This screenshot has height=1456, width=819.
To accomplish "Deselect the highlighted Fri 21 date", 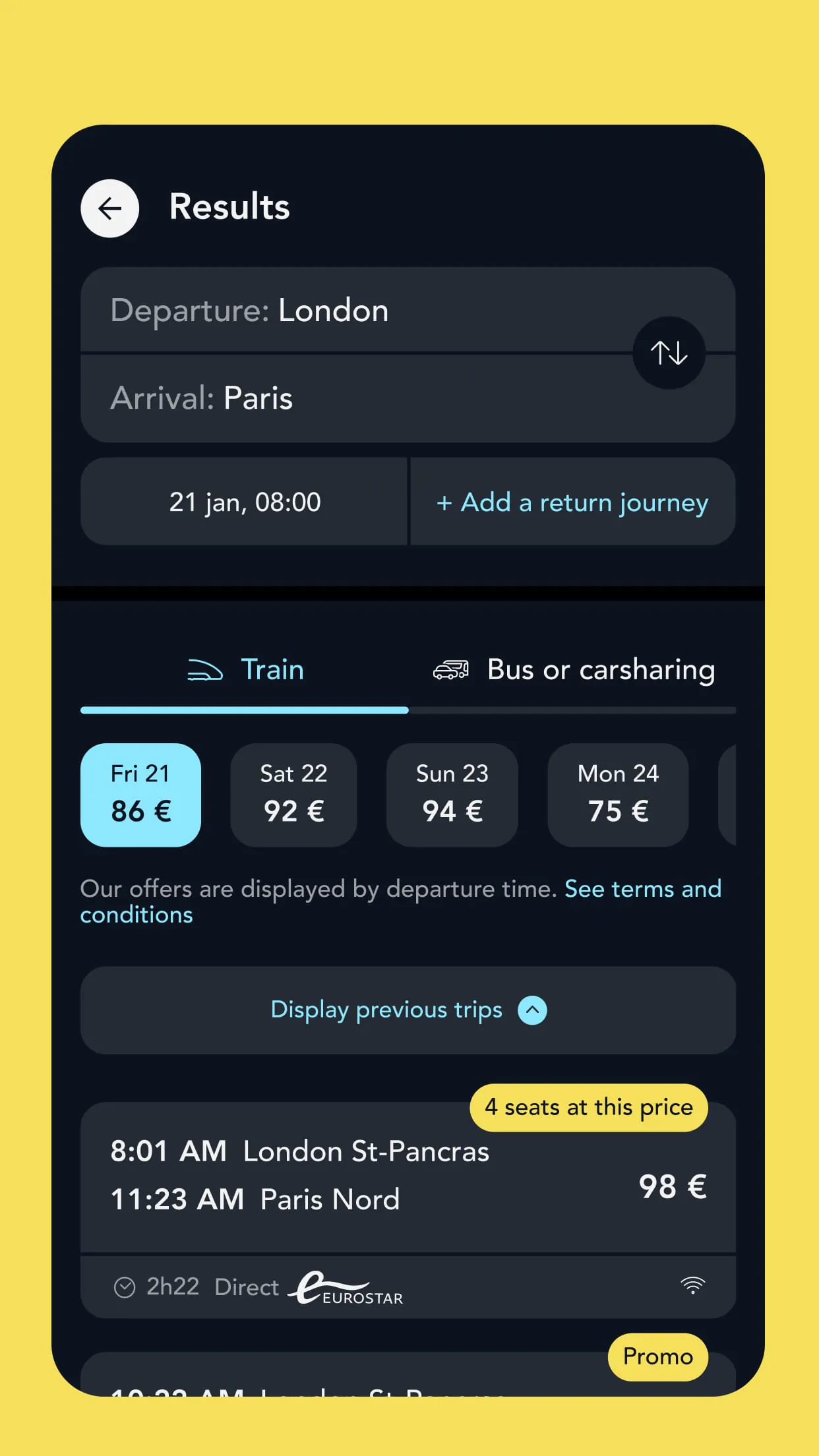I will point(140,794).
